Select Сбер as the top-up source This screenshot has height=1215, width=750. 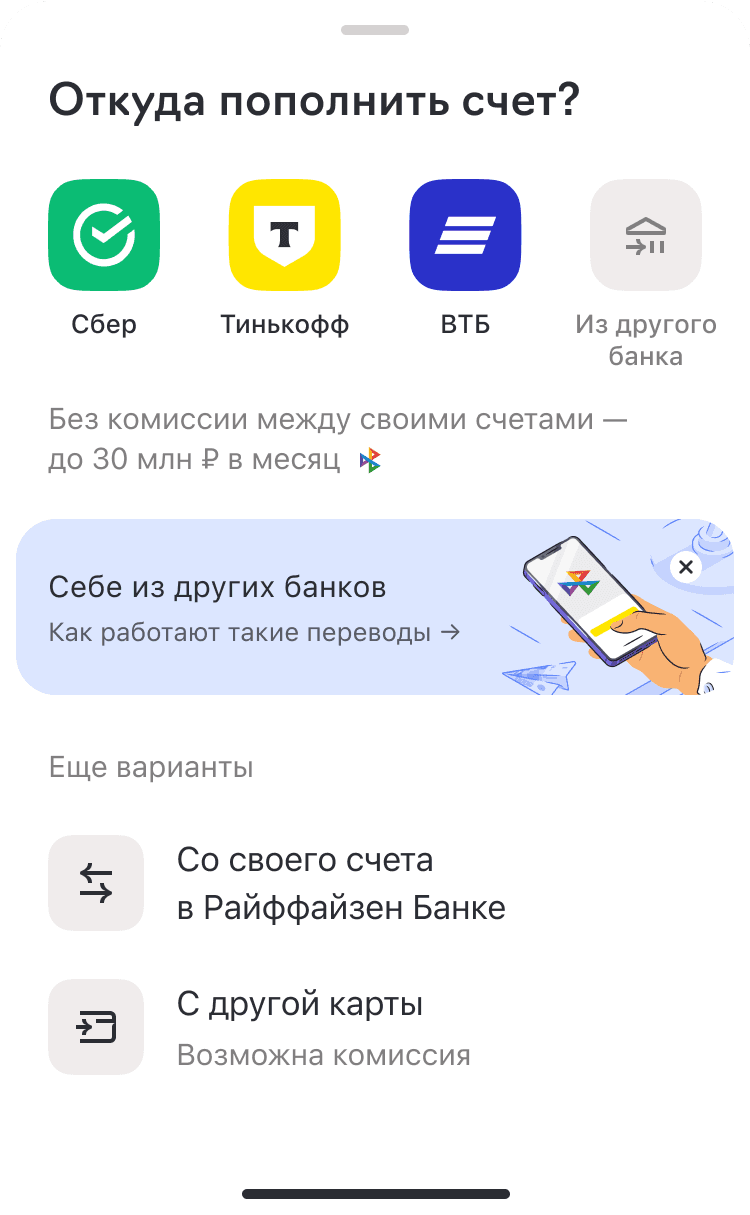pyautogui.click(x=104, y=235)
